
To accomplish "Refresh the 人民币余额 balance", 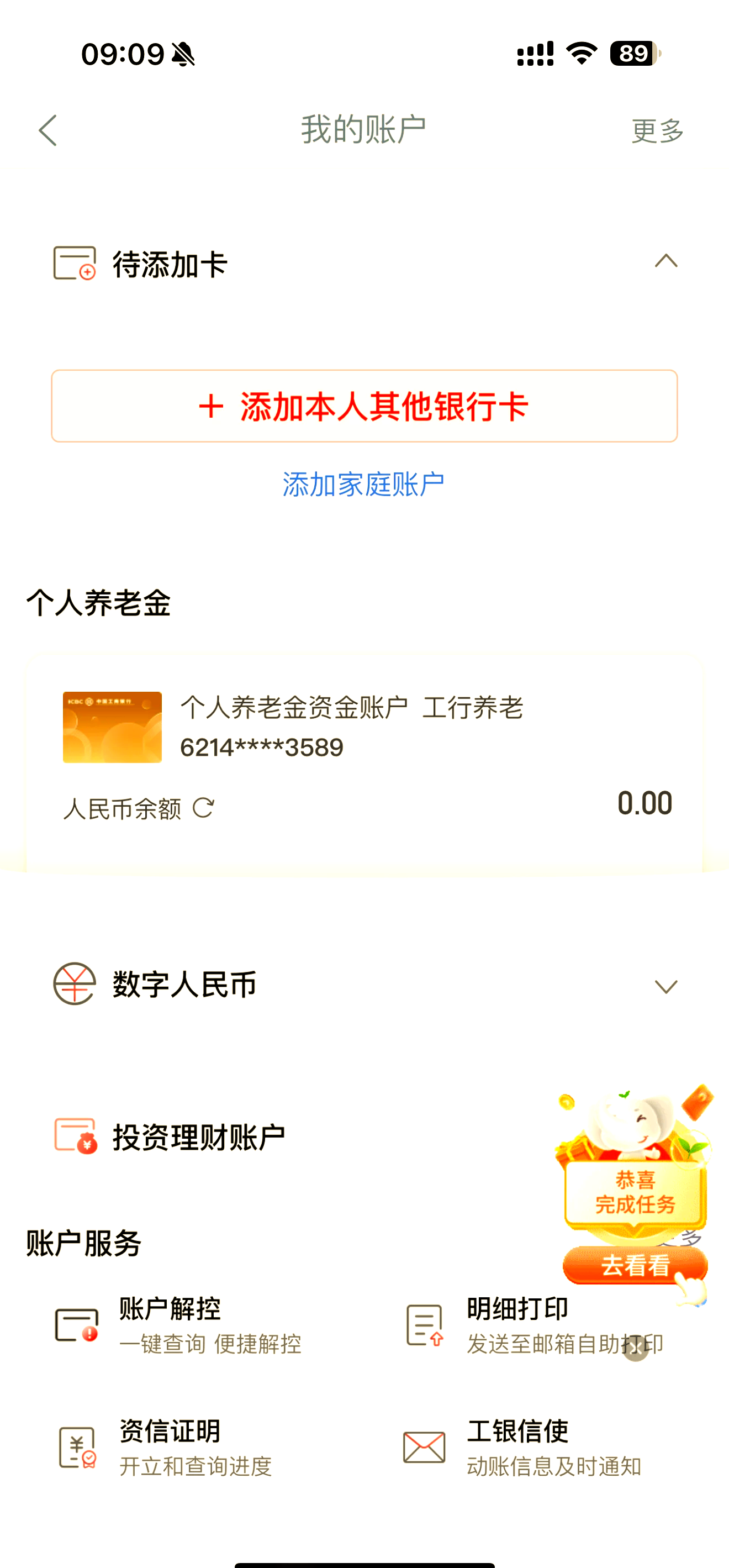I will [203, 808].
